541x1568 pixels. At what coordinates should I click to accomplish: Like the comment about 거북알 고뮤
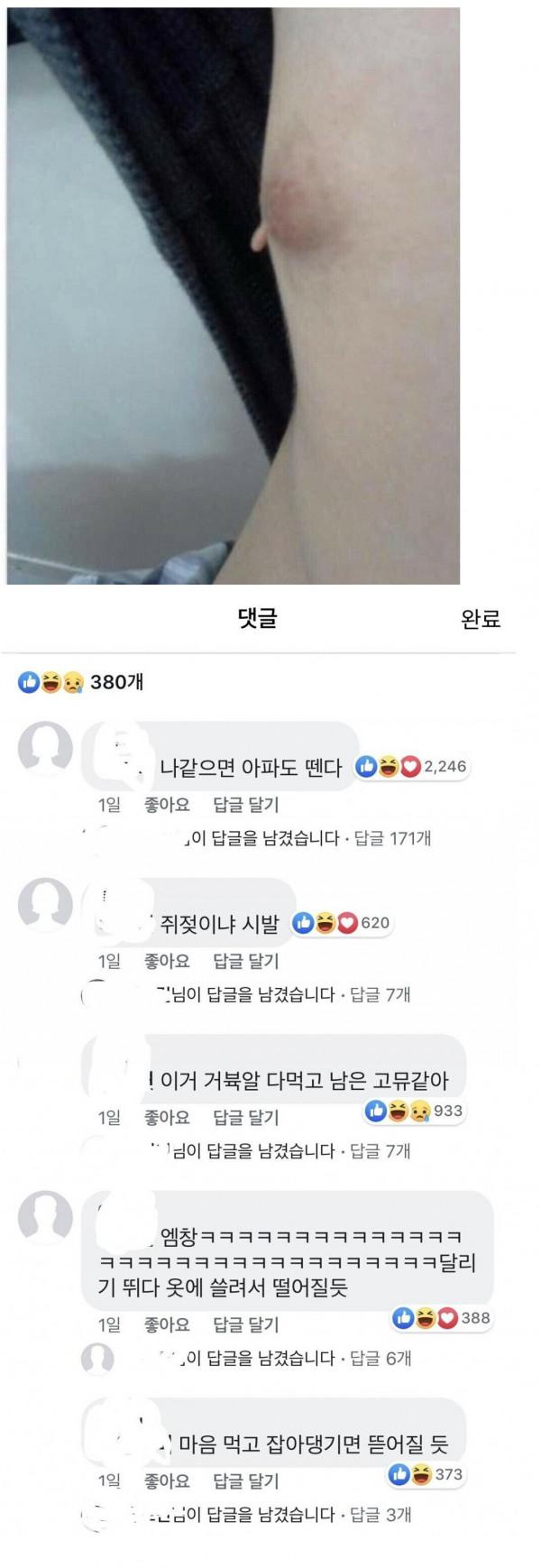click(x=167, y=1117)
